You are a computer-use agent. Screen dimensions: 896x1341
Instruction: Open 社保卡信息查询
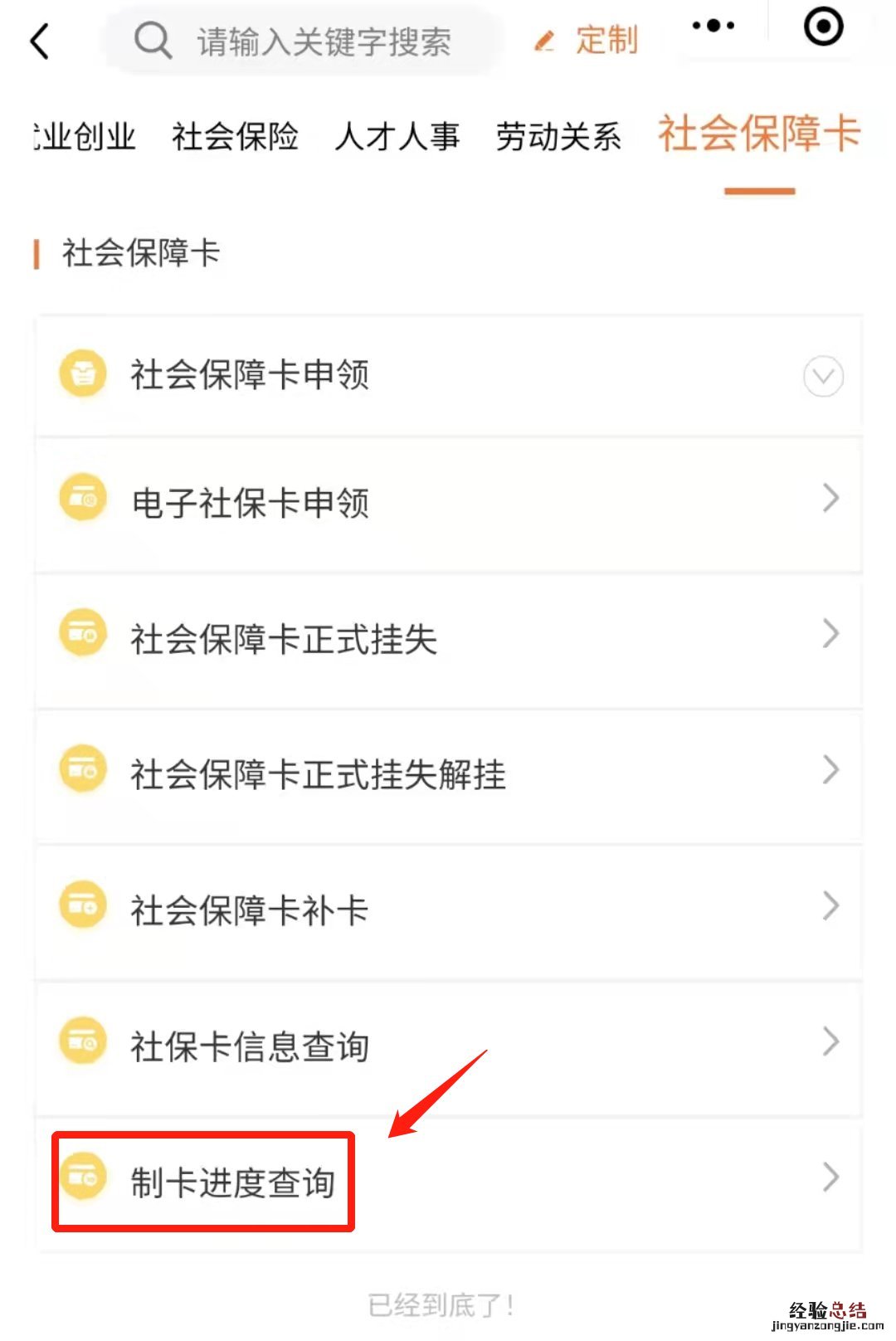[448, 1046]
